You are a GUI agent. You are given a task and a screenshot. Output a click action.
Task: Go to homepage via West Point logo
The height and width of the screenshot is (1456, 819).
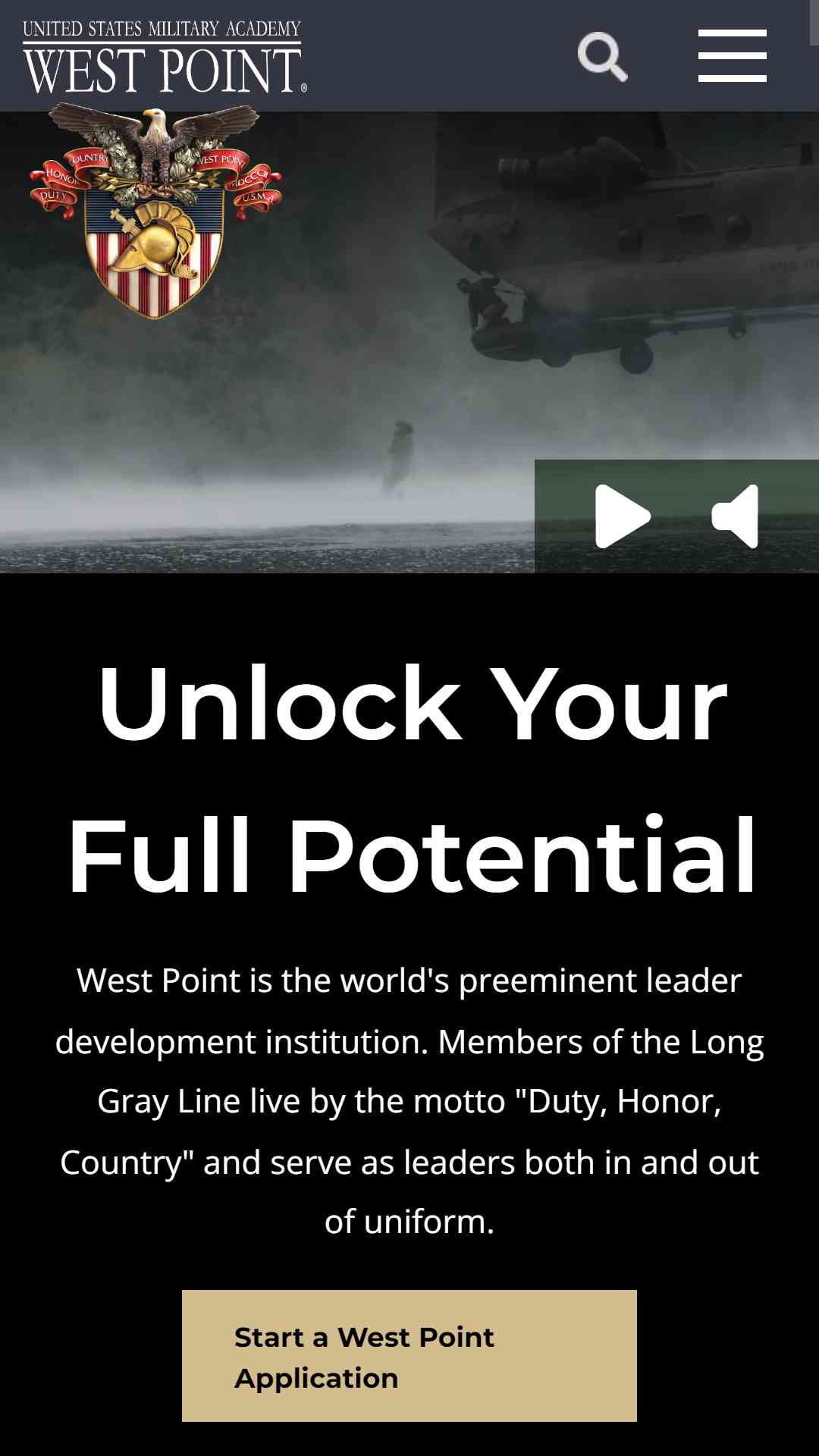point(165,57)
